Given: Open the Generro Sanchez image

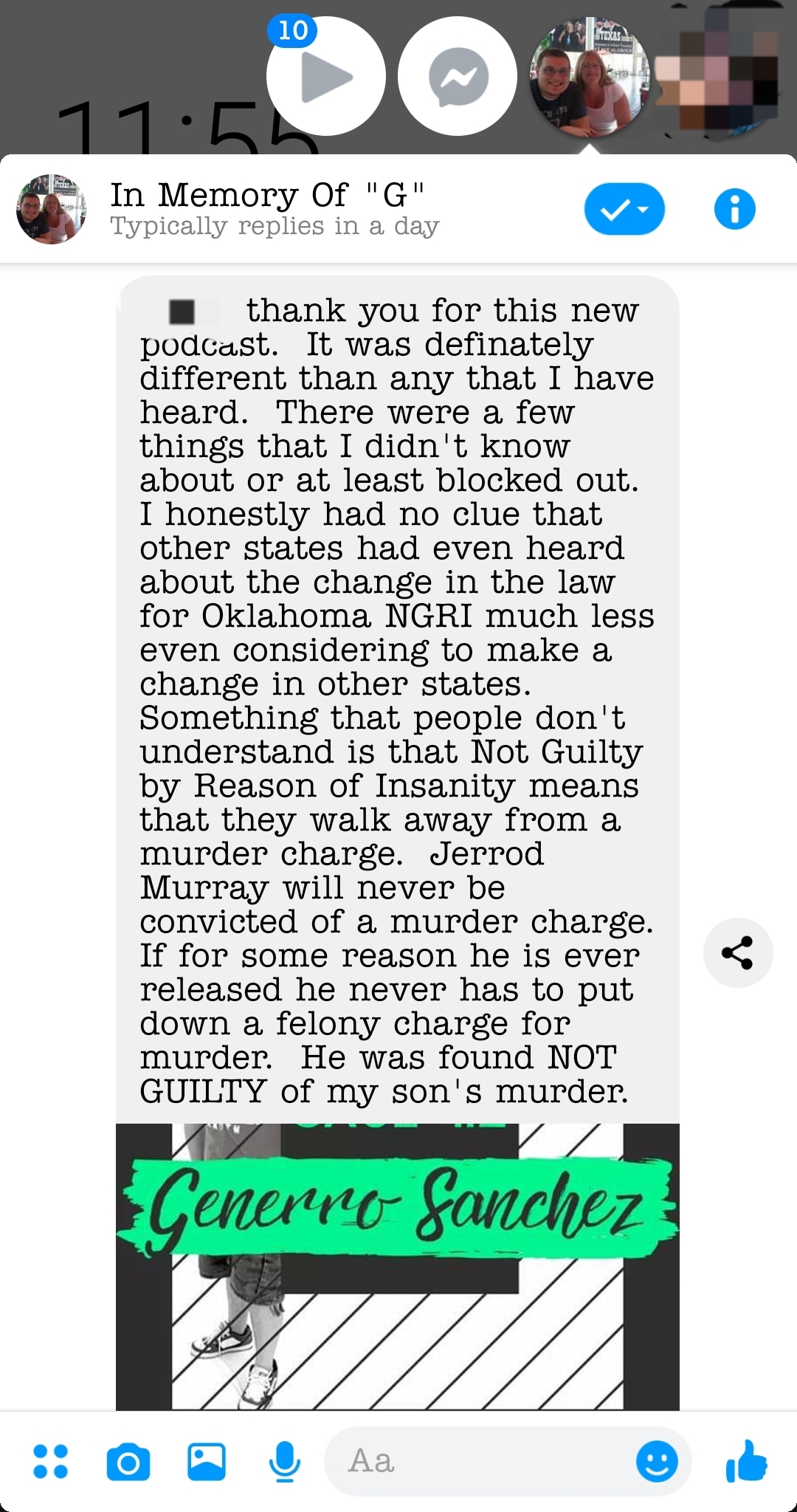Looking at the screenshot, I should coord(397,1266).
